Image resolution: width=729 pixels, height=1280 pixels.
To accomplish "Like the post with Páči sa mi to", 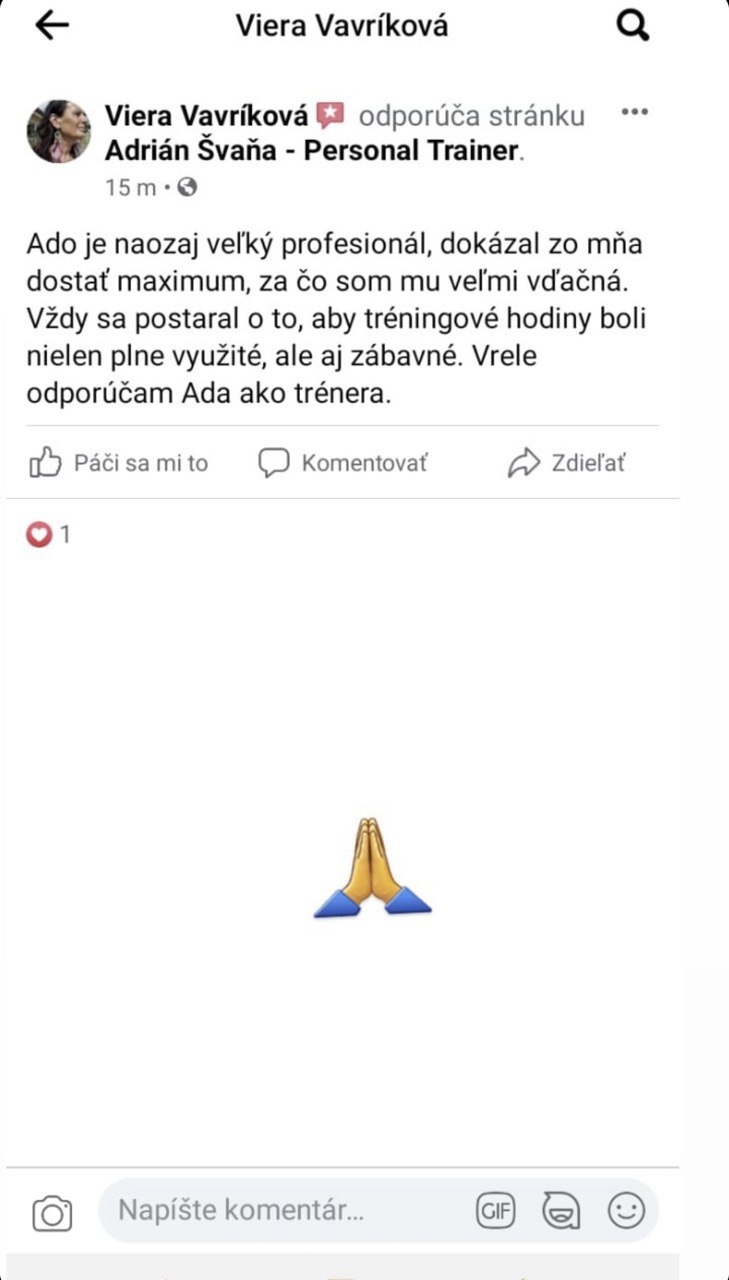I will [x=118, y=462].
